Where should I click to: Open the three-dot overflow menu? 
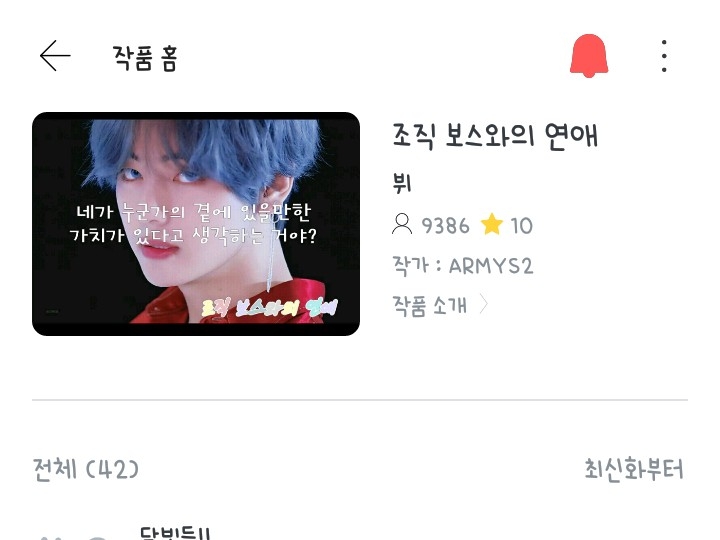click(664, 56)
